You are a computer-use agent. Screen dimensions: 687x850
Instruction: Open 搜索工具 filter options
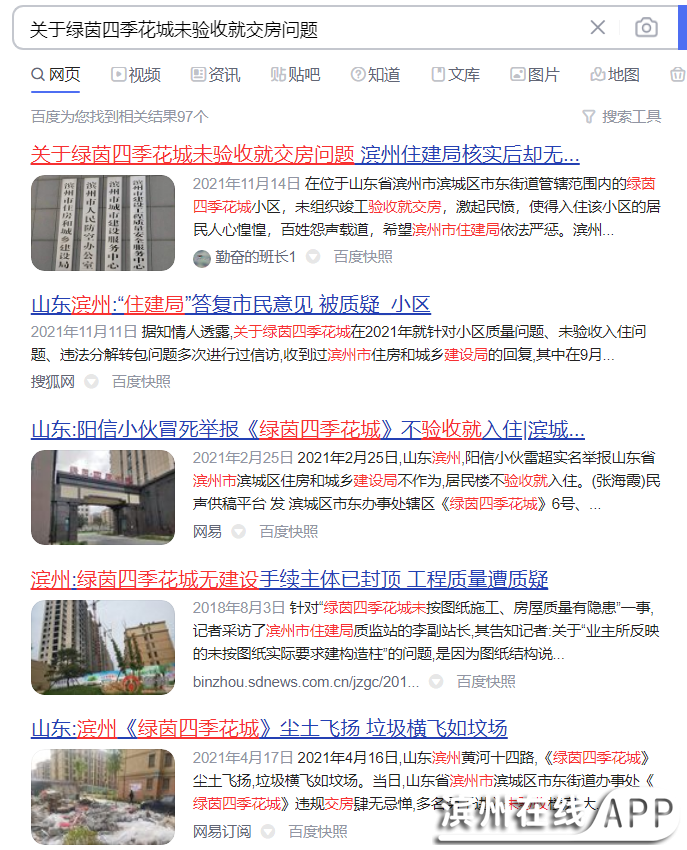pos(622,117)
